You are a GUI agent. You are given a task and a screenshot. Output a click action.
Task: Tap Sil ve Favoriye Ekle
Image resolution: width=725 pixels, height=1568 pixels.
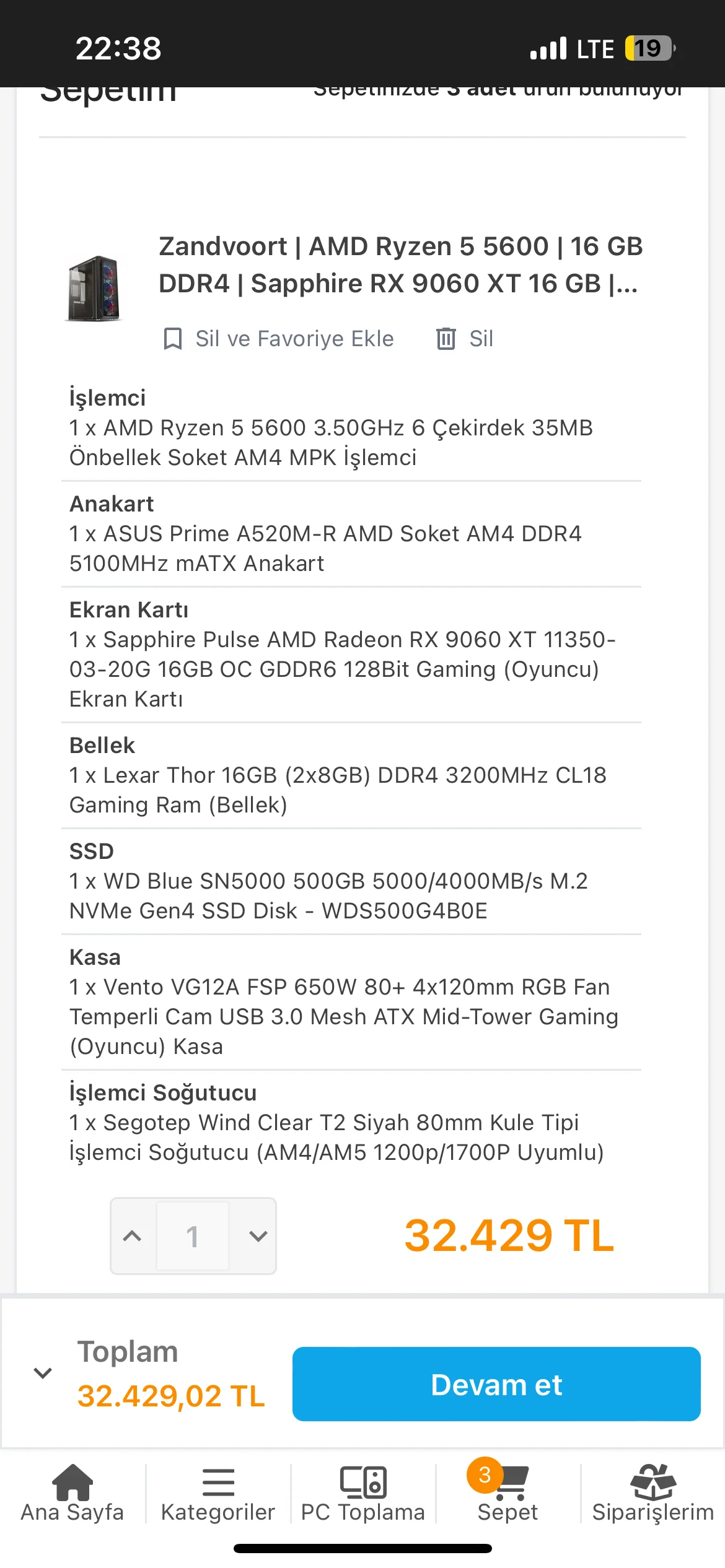coord(279,339)
